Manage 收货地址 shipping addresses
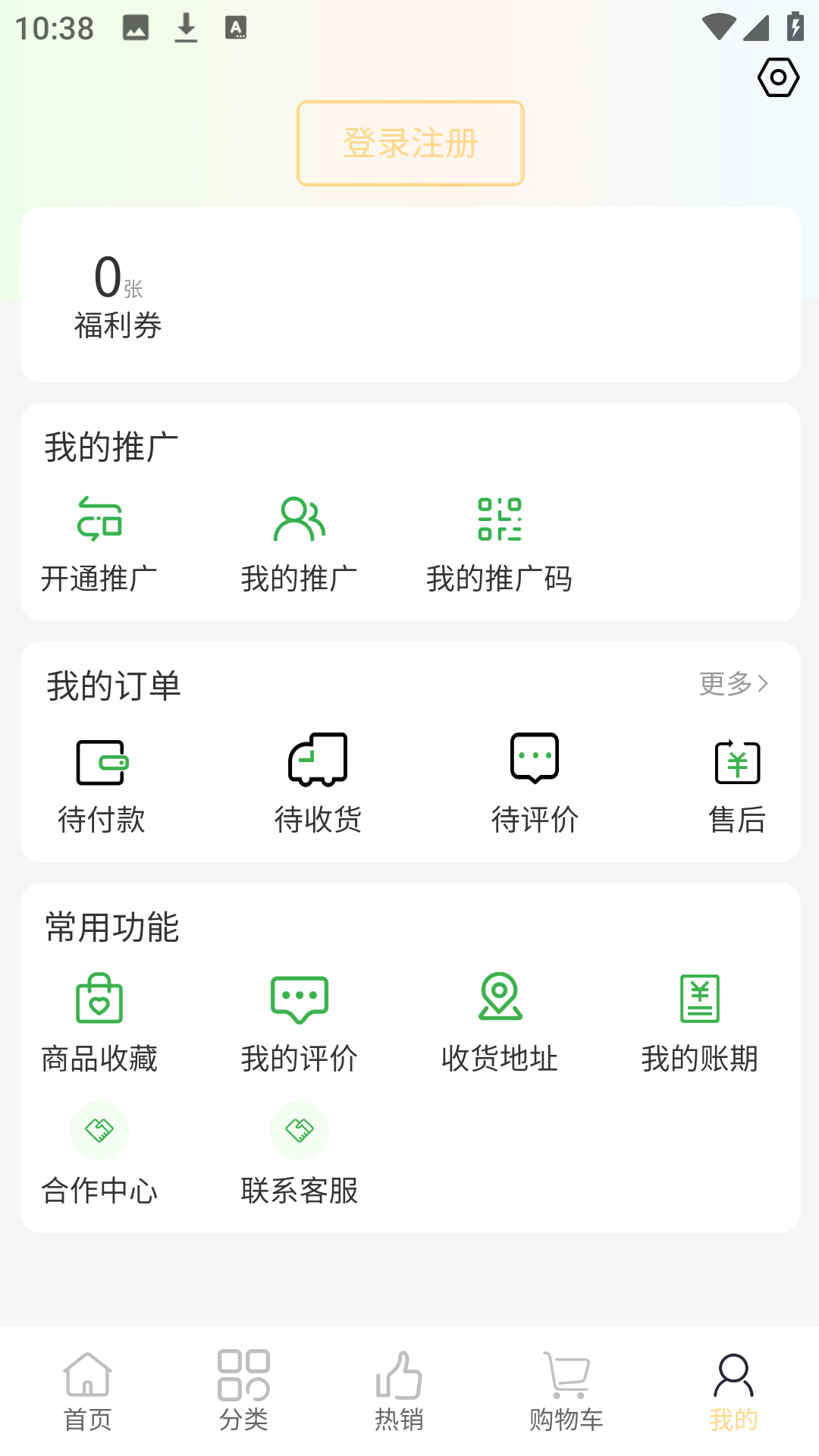This screenshot has height=1456, width=819. point(500,1022)
